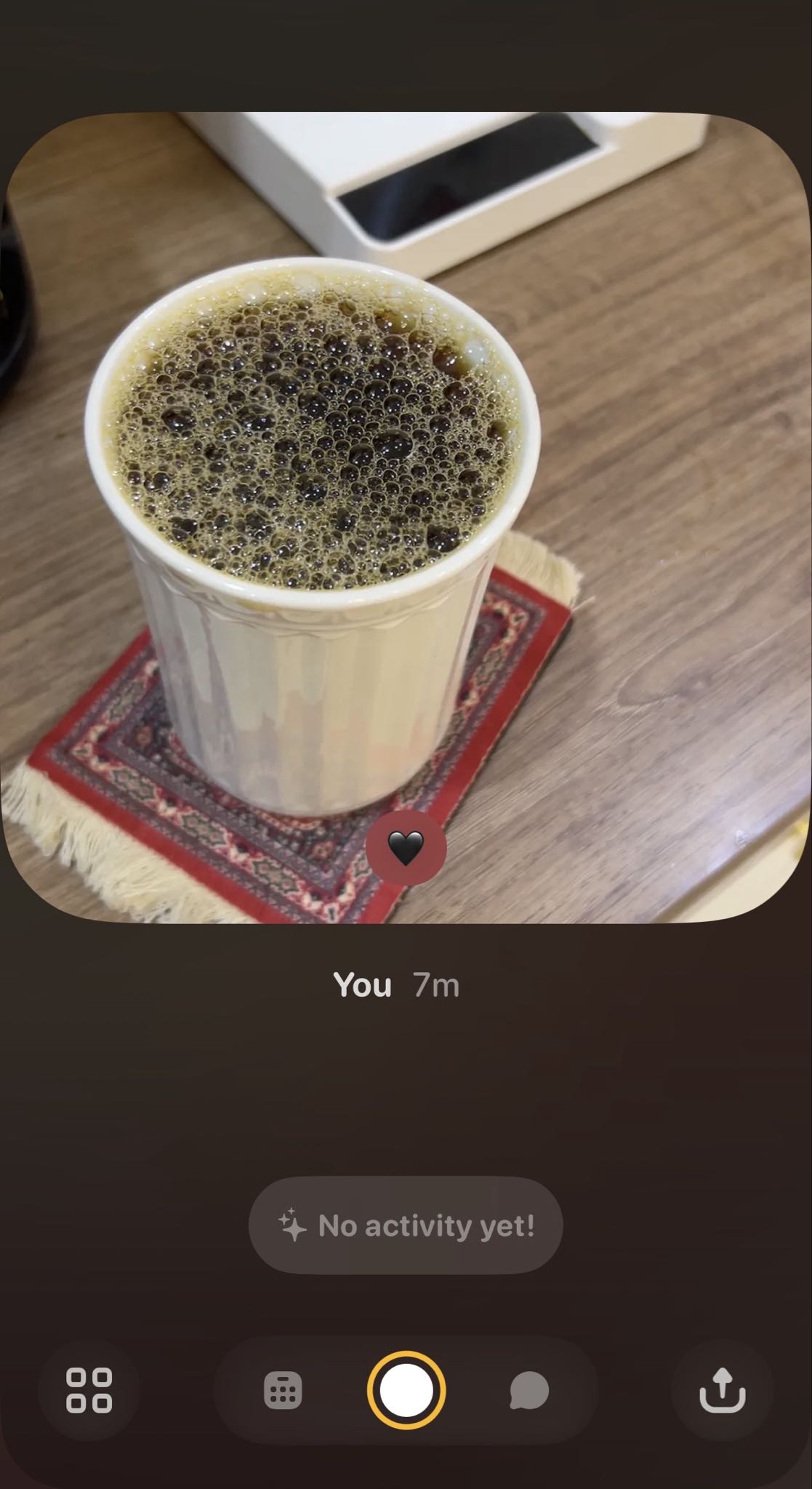Share this photo via upload icon

pos(722,1390)
